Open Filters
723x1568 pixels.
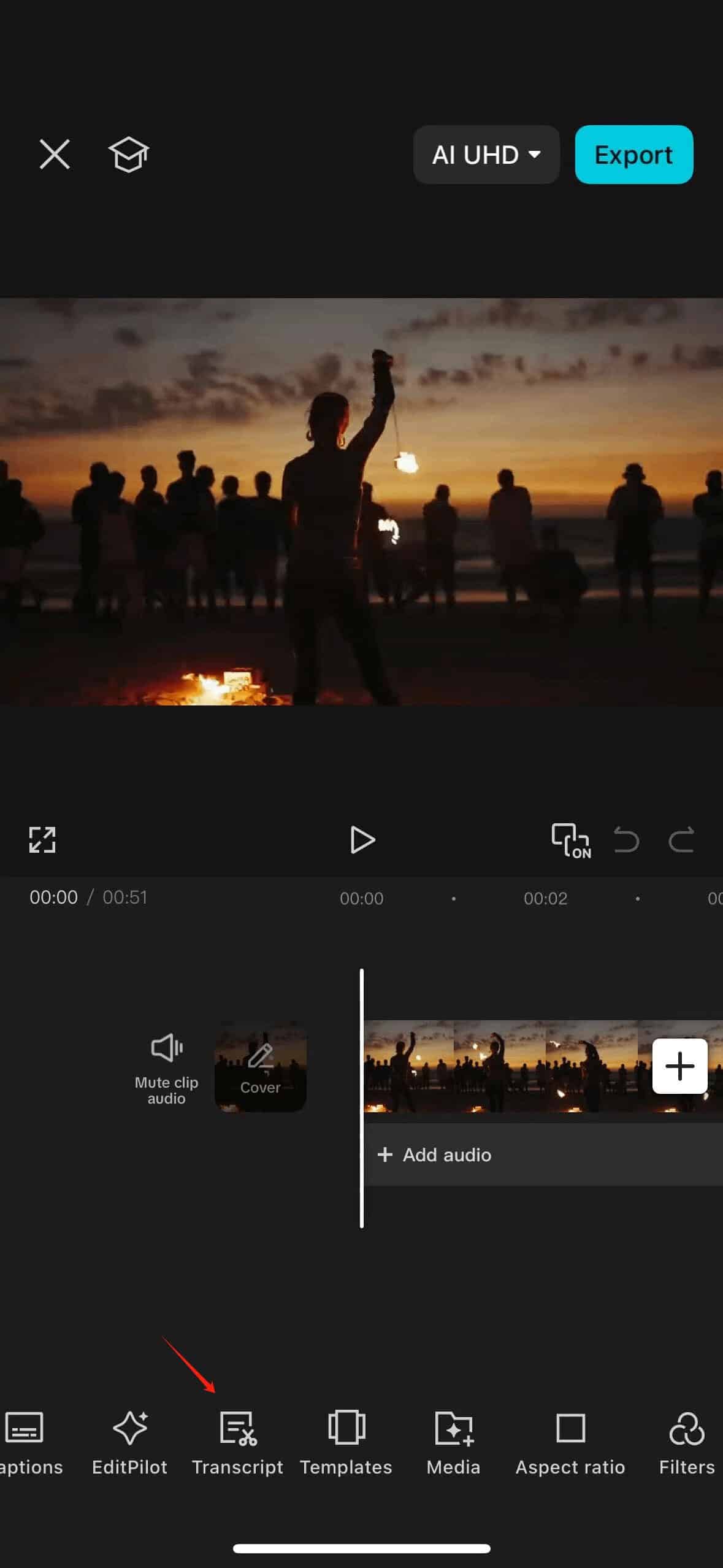pyautogui.click(x=686, y=1443)
